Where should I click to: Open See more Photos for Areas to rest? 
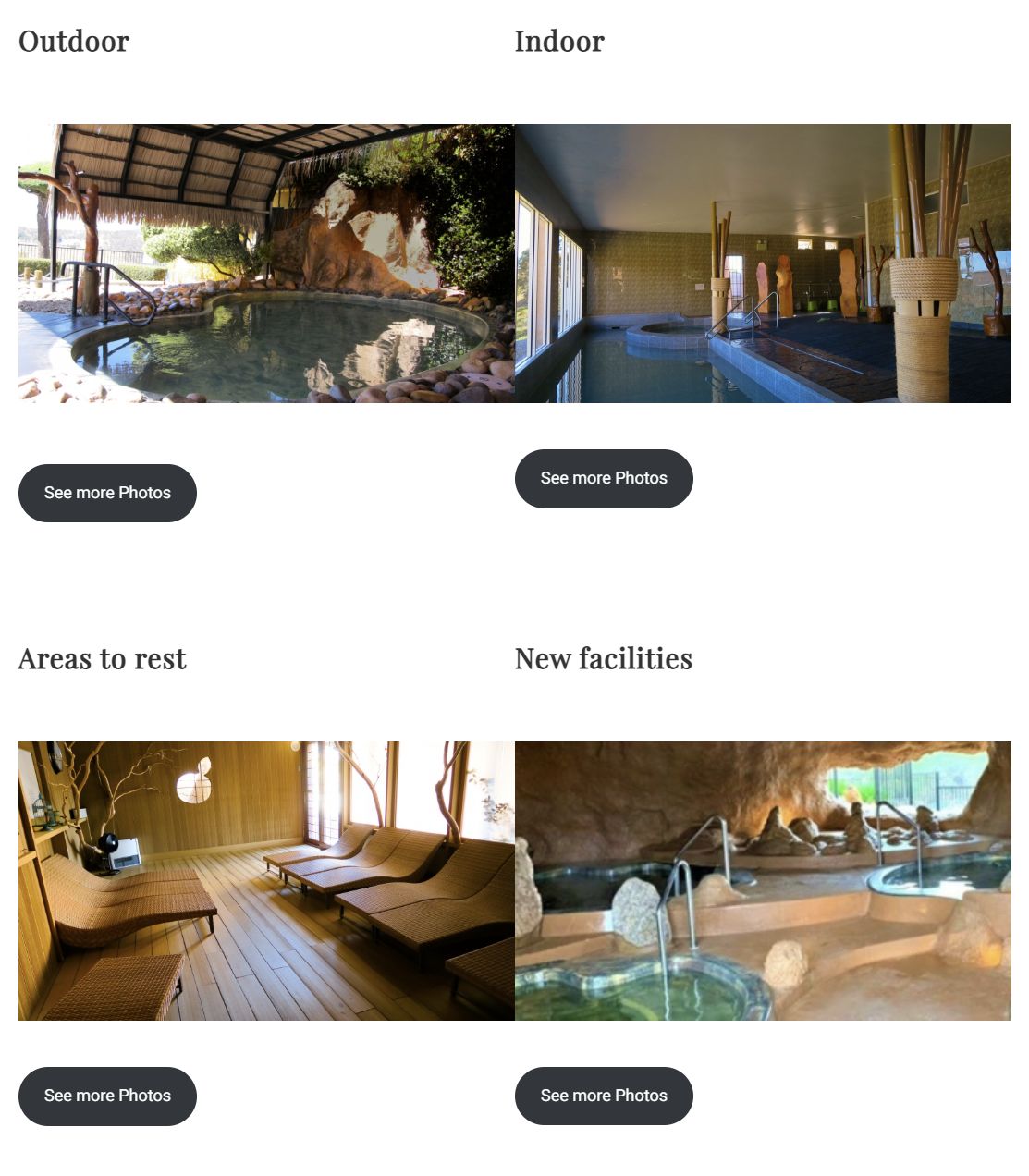click(107, 1096)
